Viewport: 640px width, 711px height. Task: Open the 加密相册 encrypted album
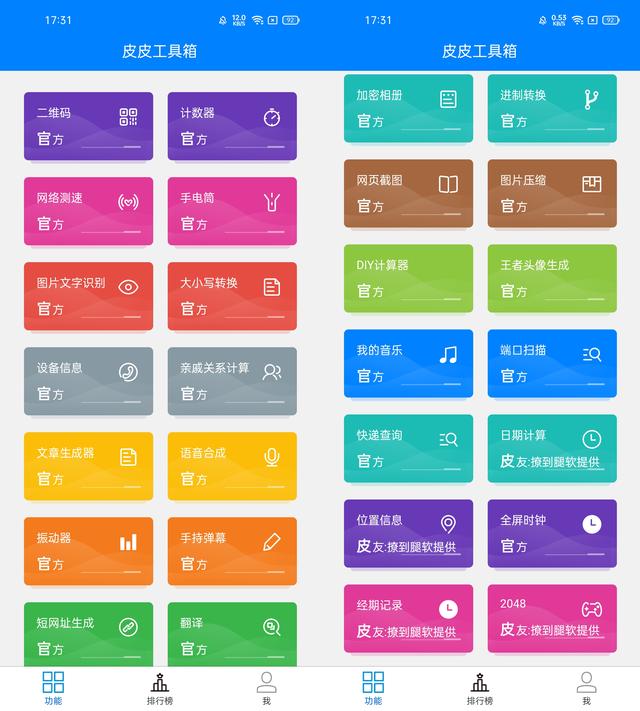point(408,108)
